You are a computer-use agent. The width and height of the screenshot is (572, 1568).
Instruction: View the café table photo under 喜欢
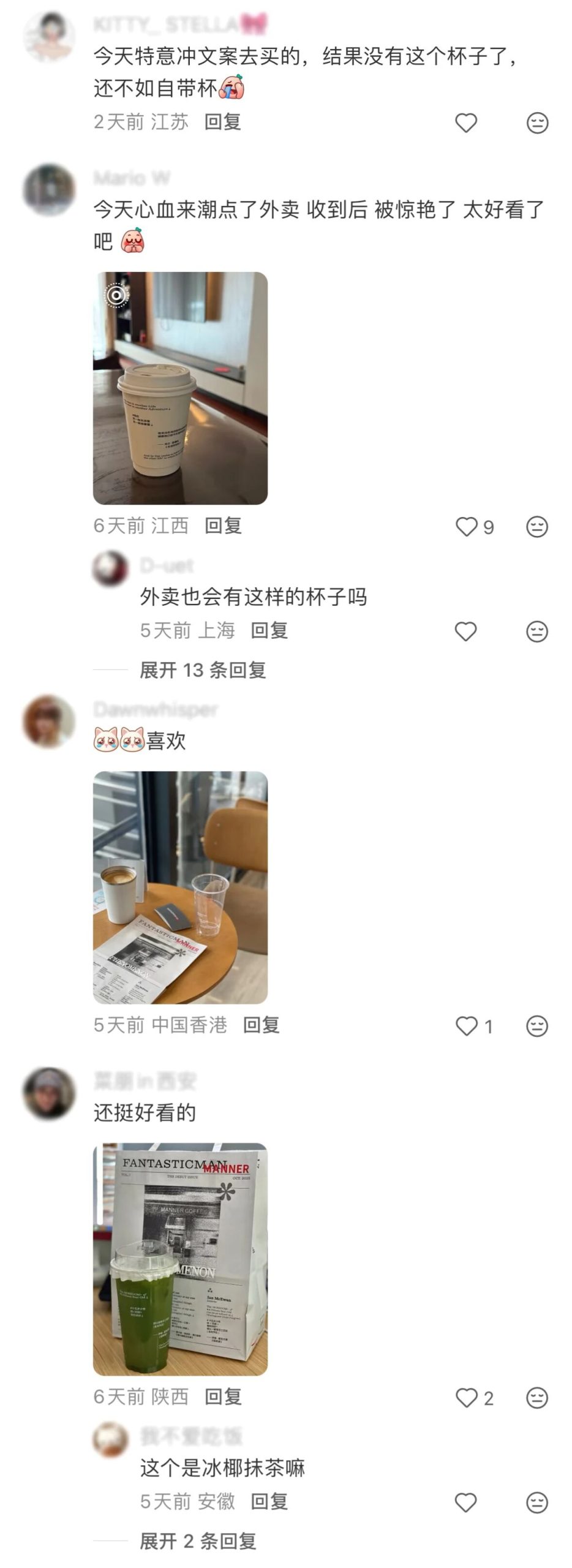[x=180, y=888]
